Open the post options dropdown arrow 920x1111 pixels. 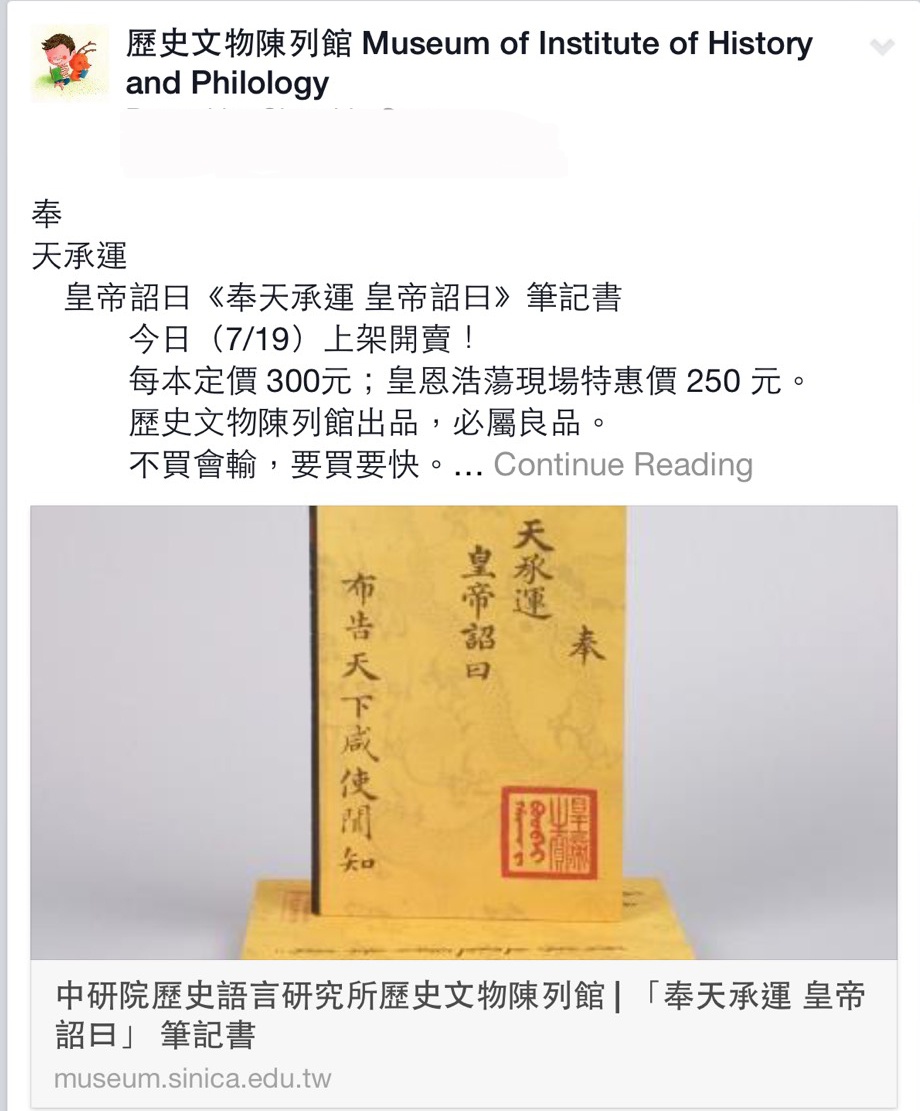pyautogui.click(x=881, y=47)
